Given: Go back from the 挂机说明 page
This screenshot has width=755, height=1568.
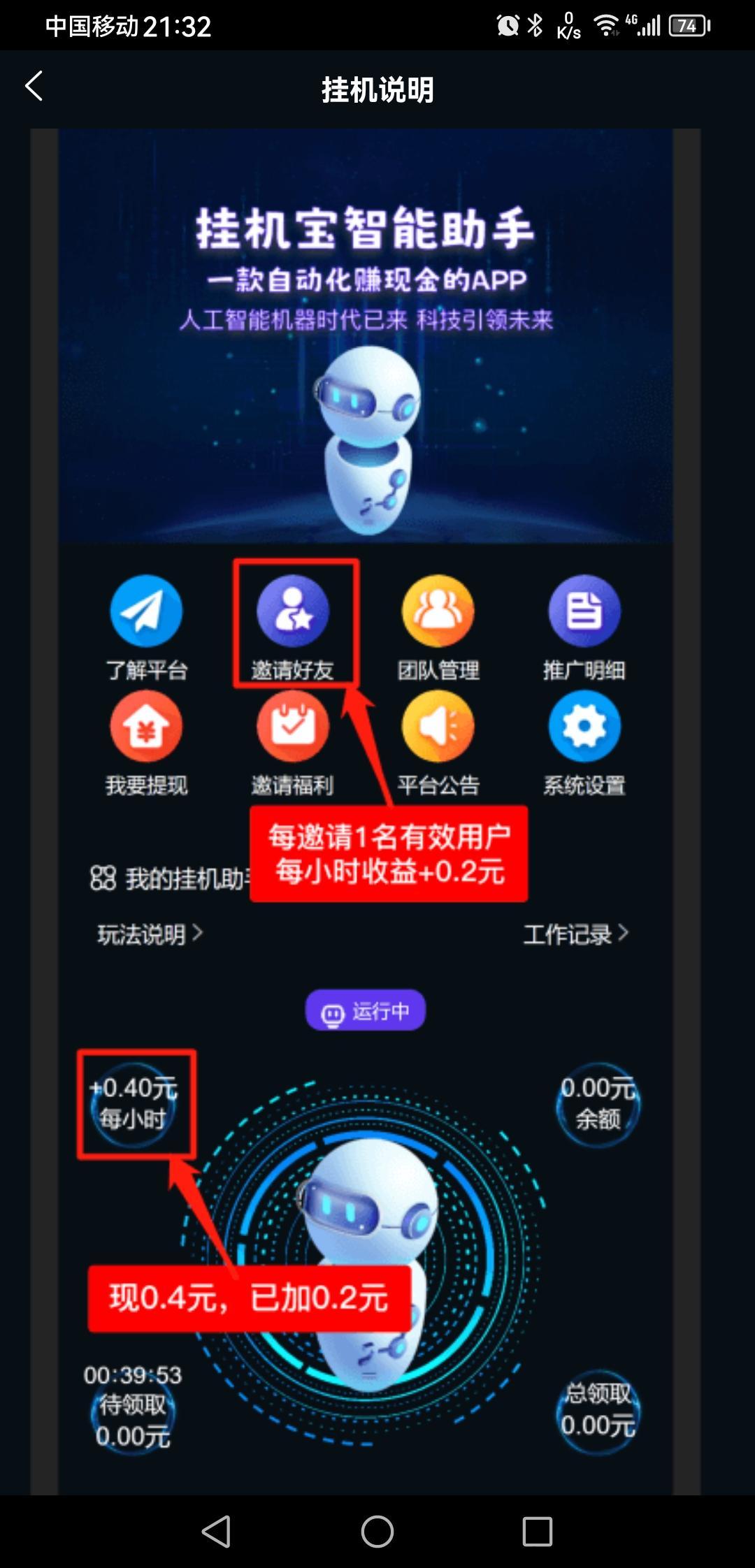Looking at the screenshot, I should (x=34, y=87).
